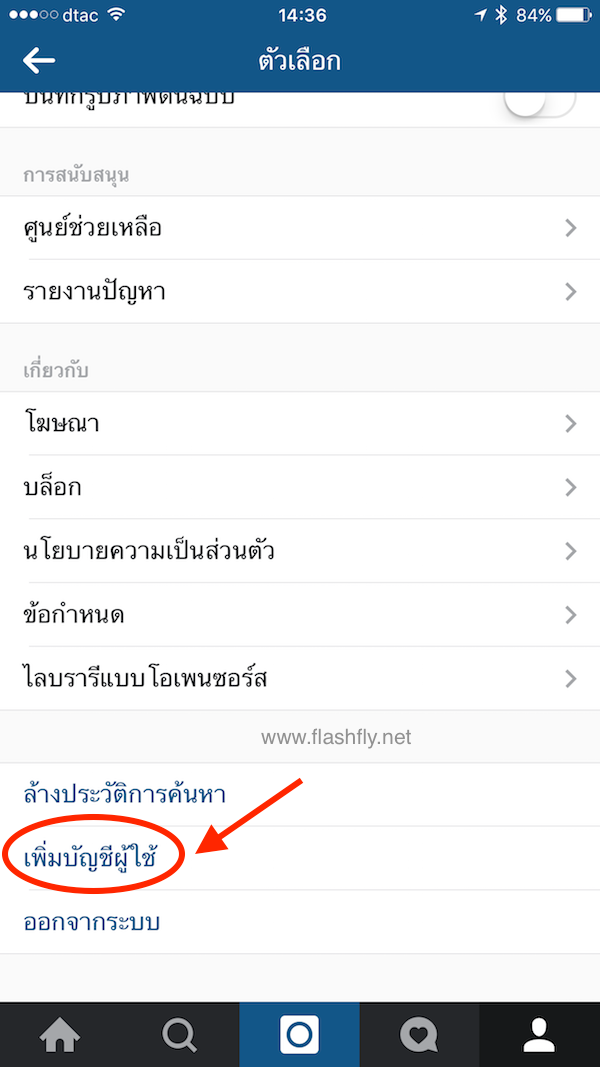Open รายงานปัญหา to report a problem
The image size is (600, 1067).
tap(300, 292)
